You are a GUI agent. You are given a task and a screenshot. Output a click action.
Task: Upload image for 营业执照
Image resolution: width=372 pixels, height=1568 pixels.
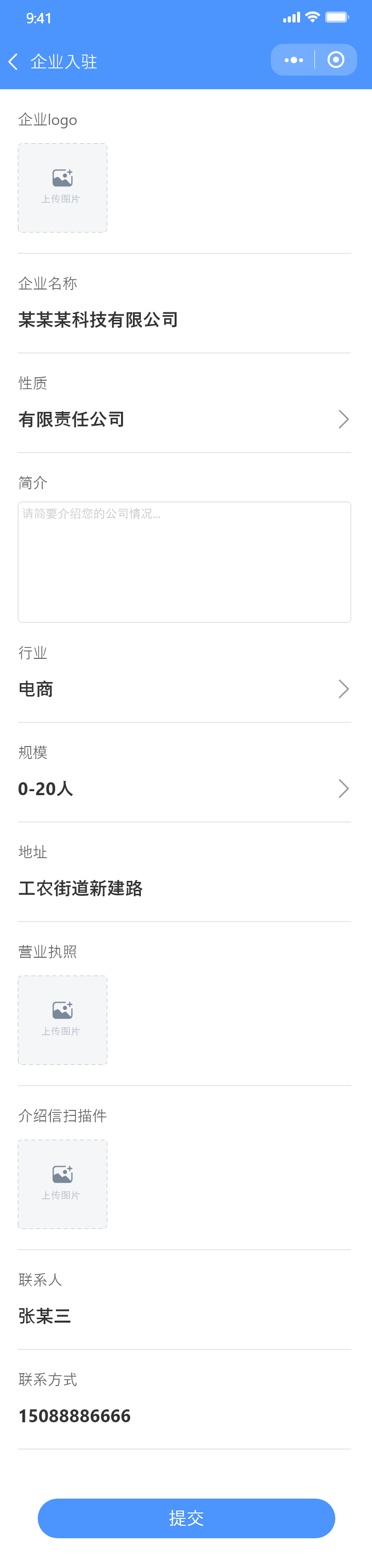[62, 1020]
